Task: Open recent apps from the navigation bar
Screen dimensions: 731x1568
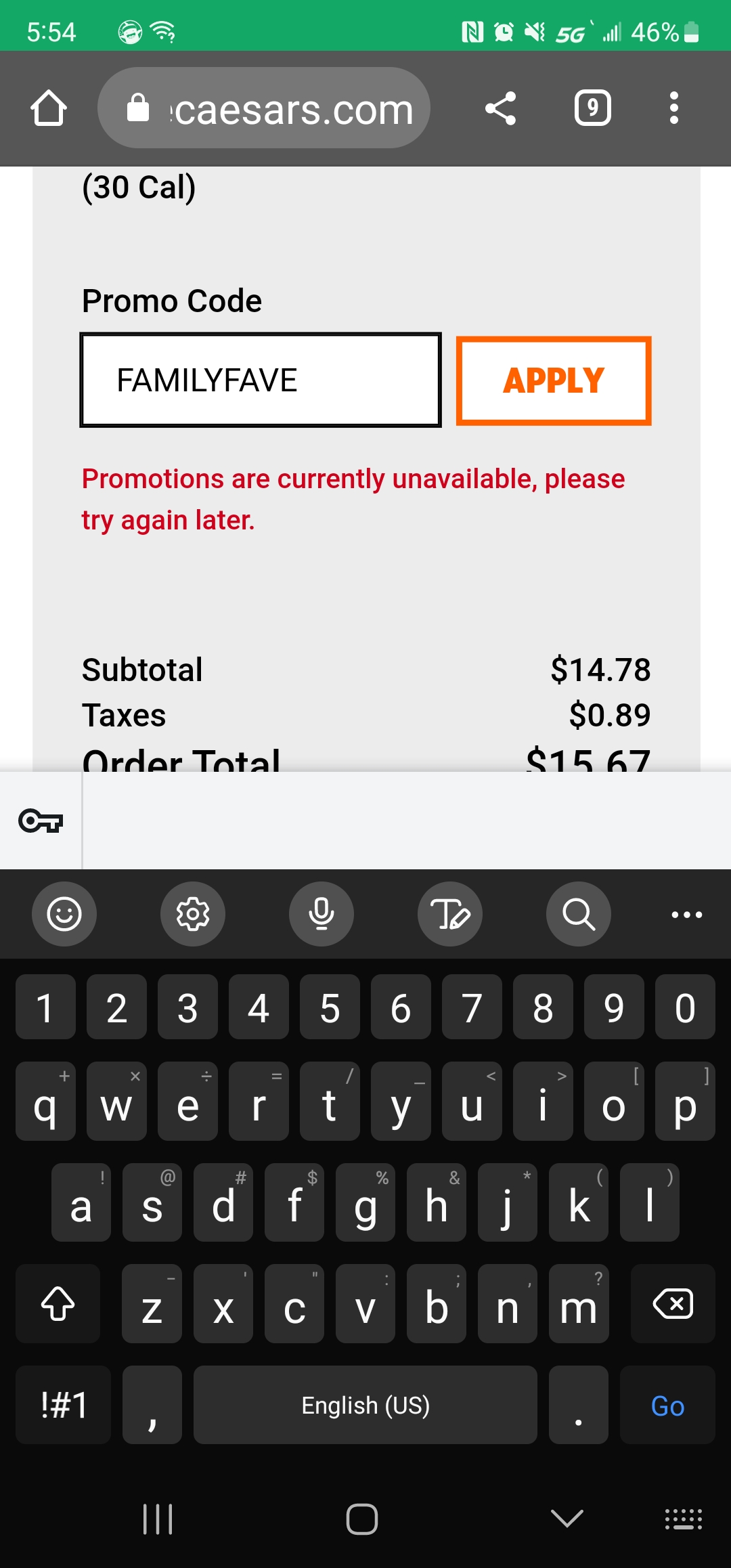Action: [158, 1519]
